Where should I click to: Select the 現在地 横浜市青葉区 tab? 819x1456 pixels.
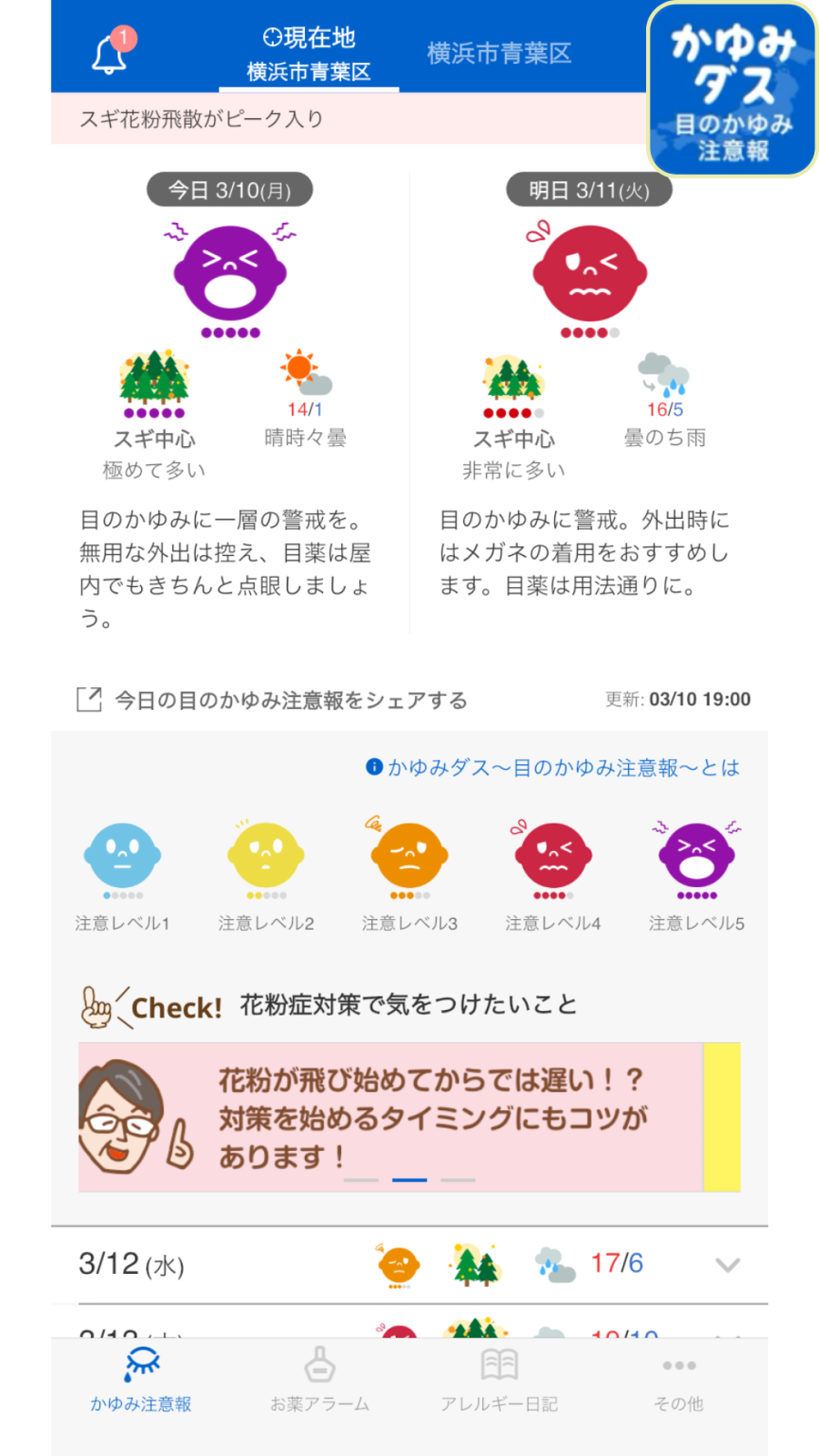click(308, 54)
